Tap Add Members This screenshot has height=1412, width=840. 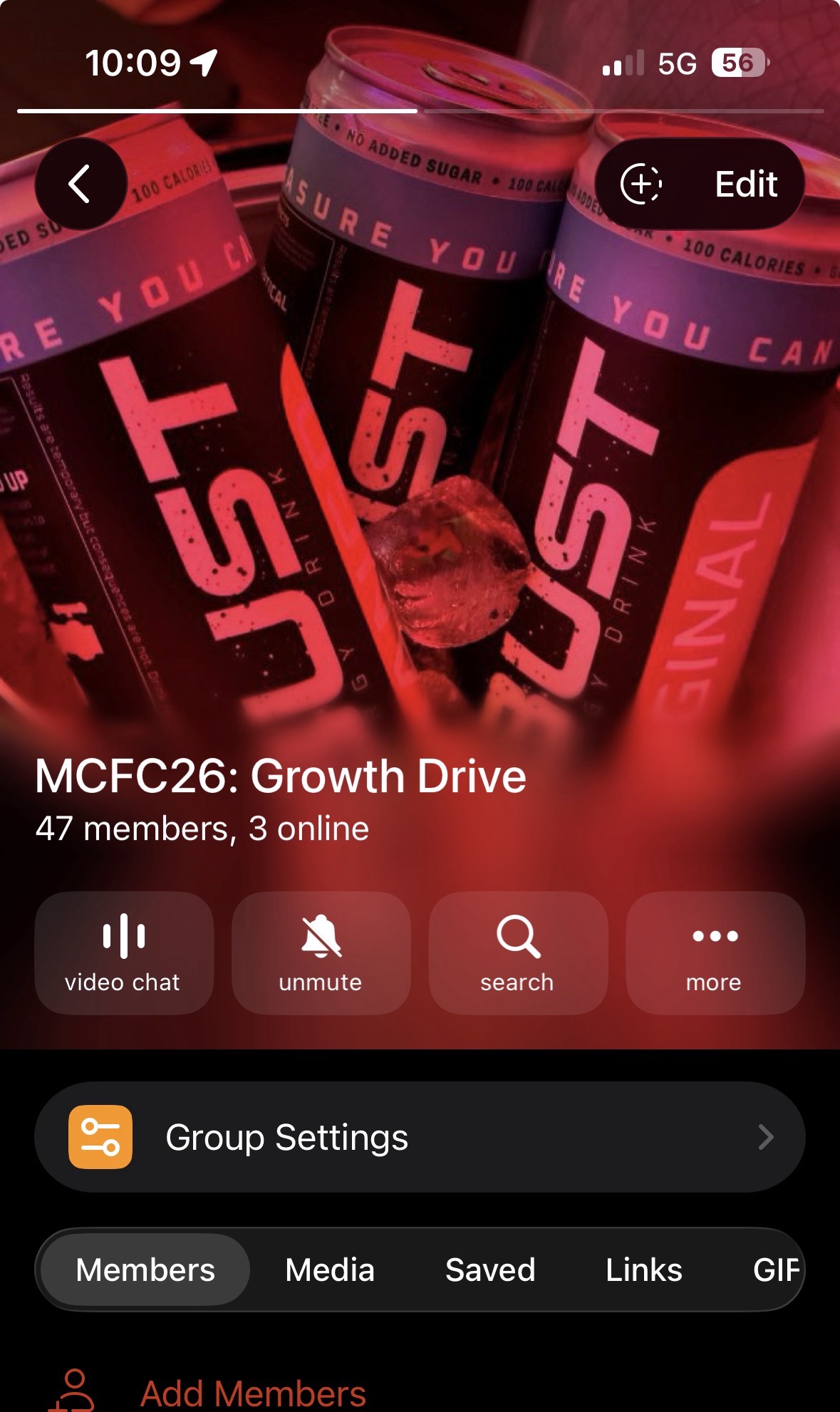point(253,1392)
